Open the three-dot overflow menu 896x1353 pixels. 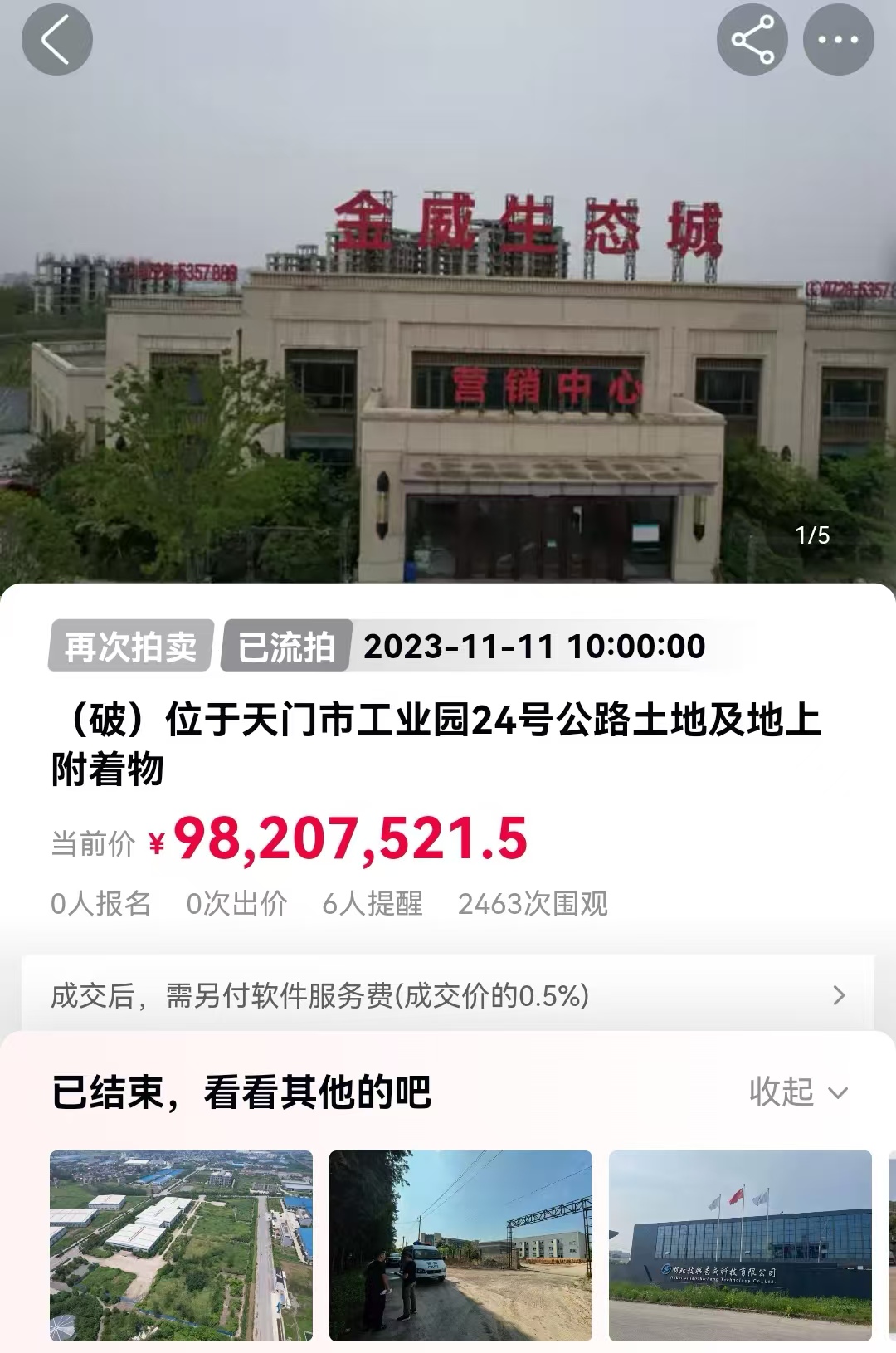point(838,40)
